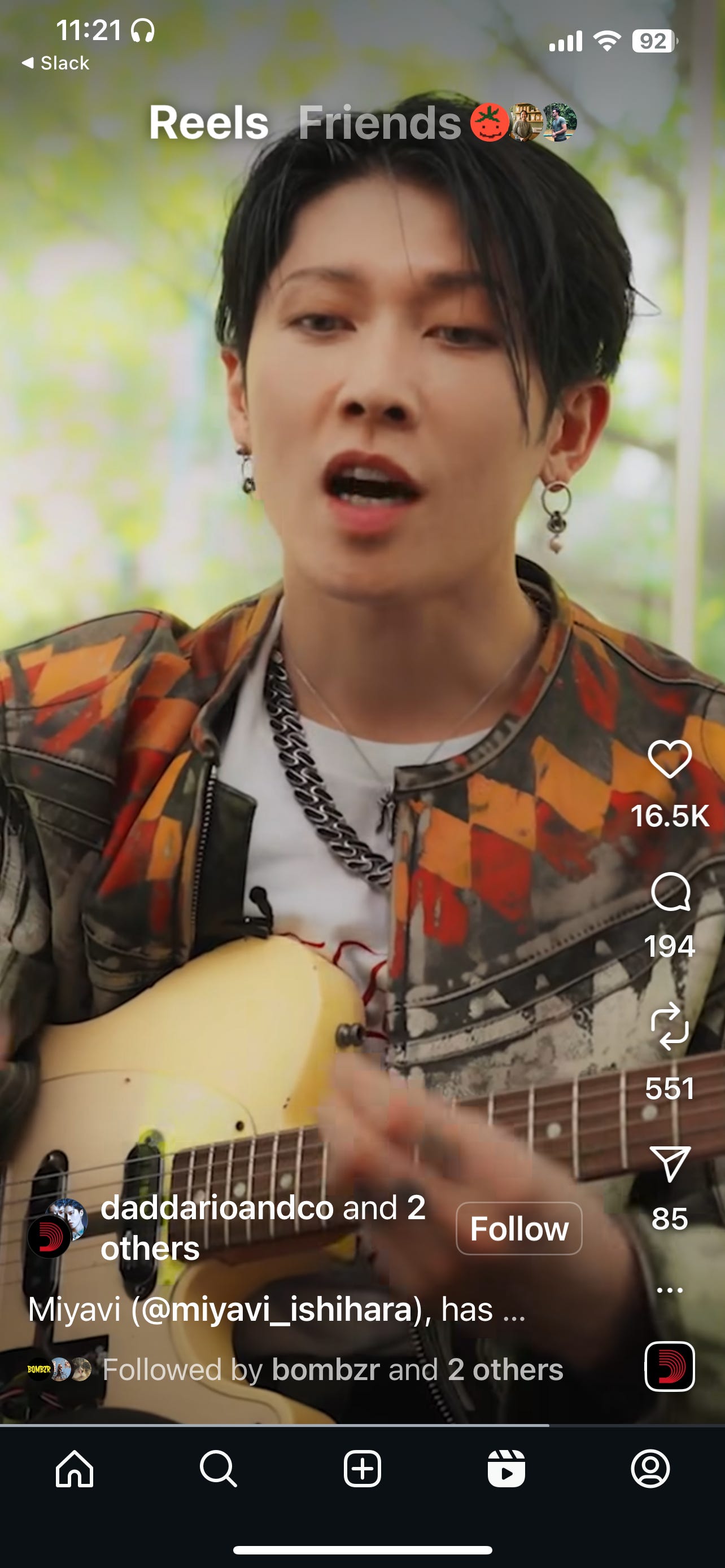Open the Search and explore tab
The image size is (725, 1568).
click(x=218, y=1469)
